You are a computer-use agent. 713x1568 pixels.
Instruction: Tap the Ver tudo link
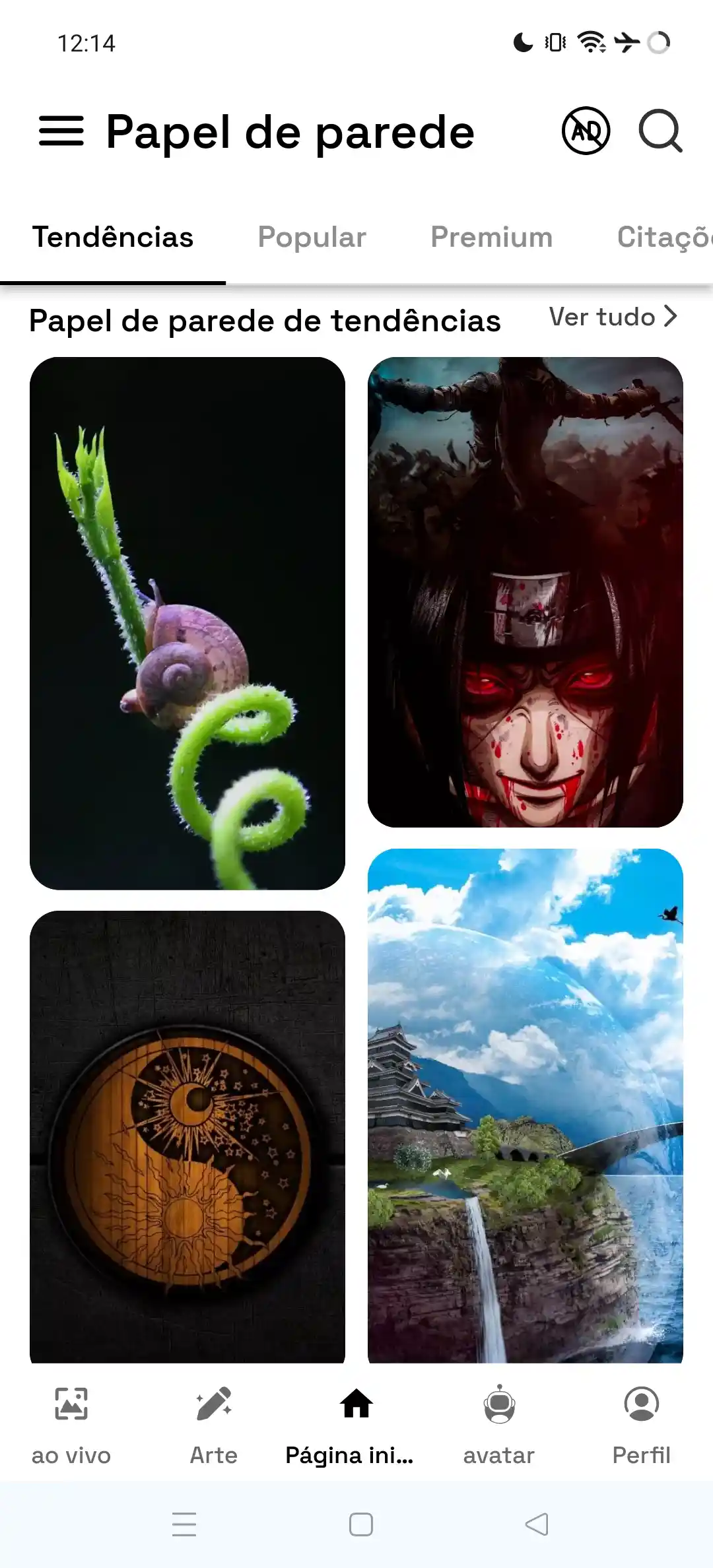(613, 317)
